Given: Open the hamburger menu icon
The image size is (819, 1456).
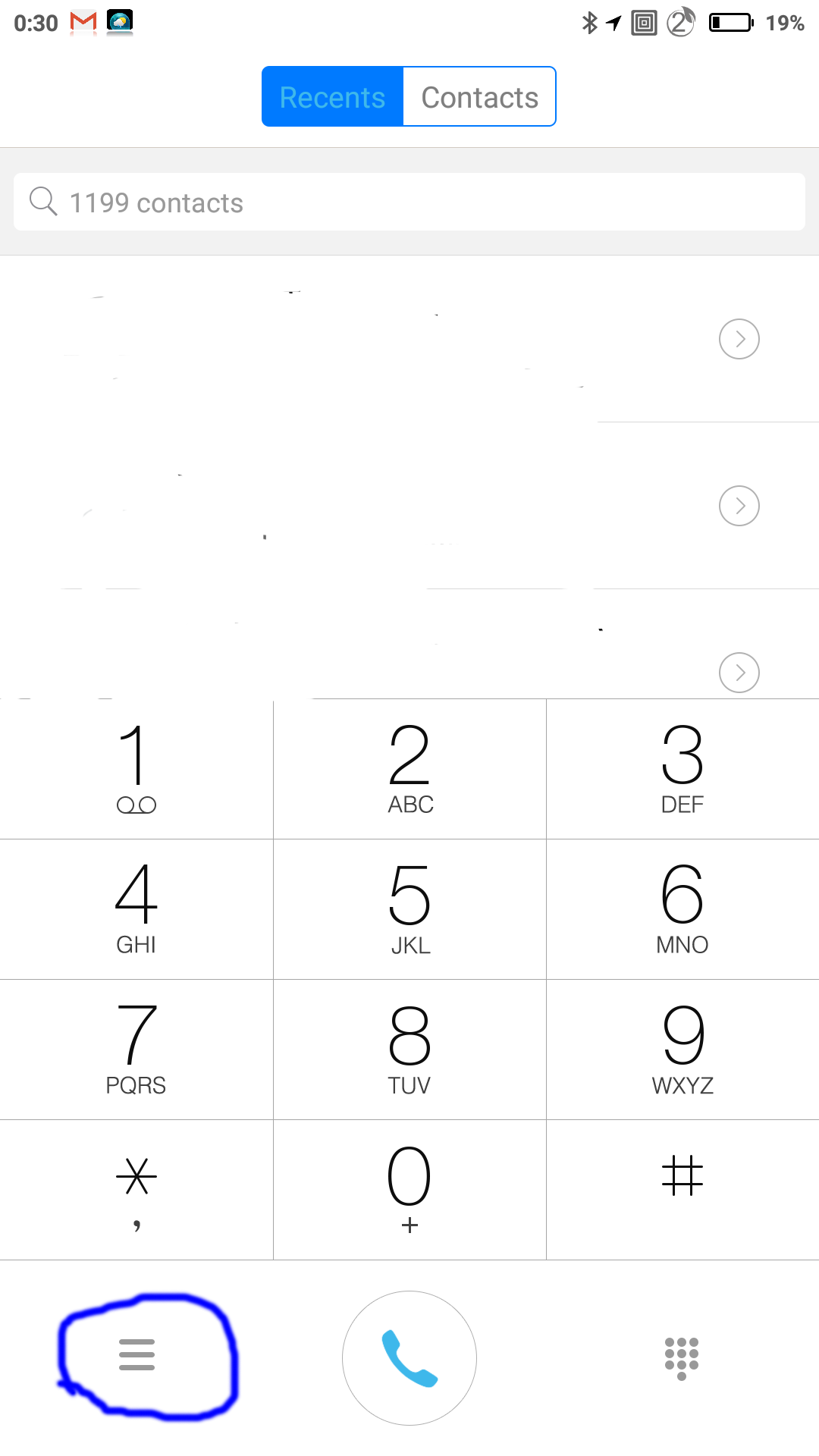Looking at the screenshot, I should 137,1354.
